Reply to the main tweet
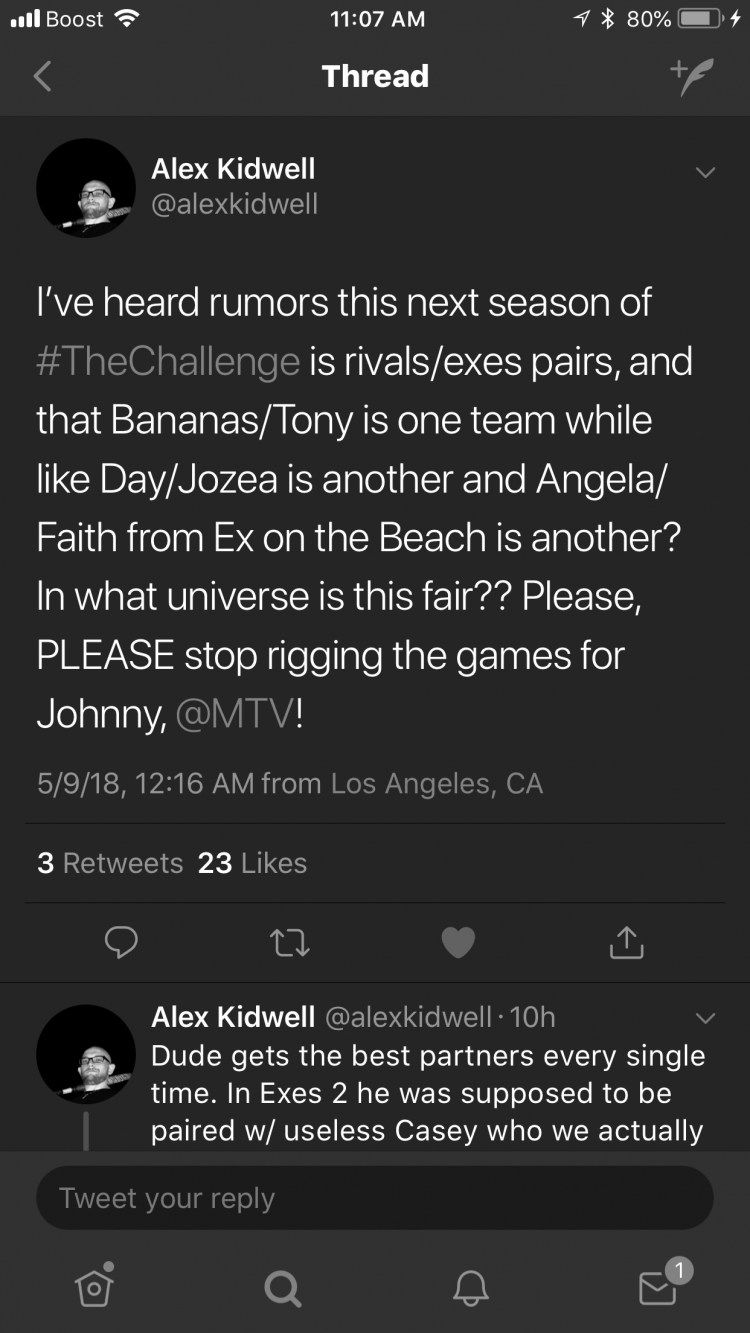This screenshot has width=750, height=1333. (x=121, y=942)
